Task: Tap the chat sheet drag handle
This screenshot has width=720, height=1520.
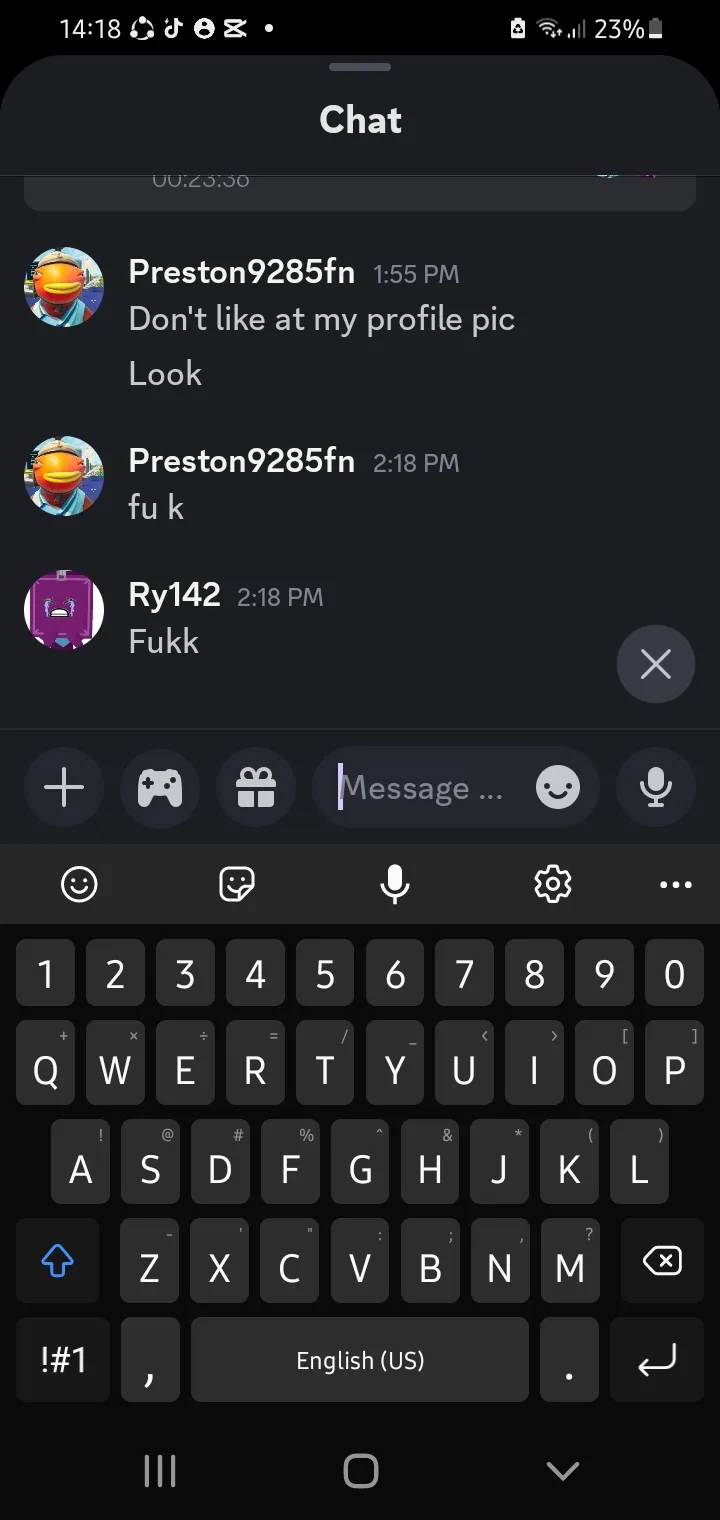Action: (x=360, y=68)
